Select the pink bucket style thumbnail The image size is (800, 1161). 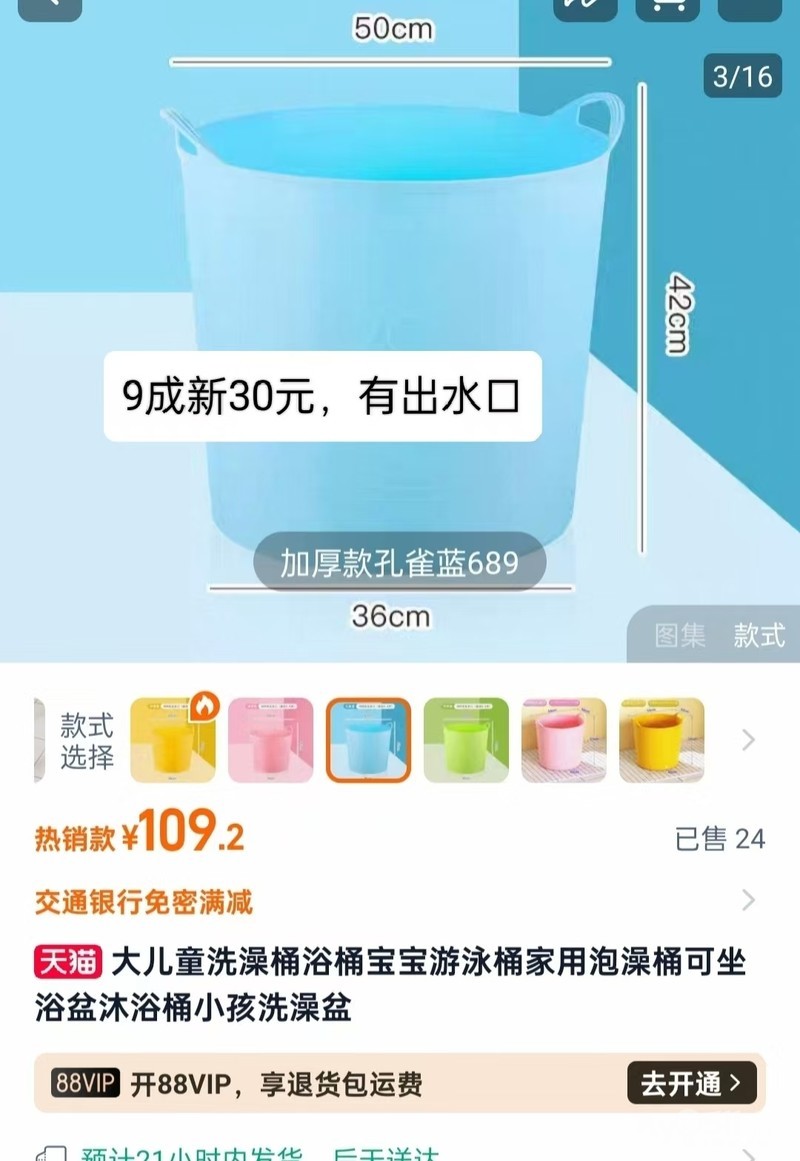point(271,740)
